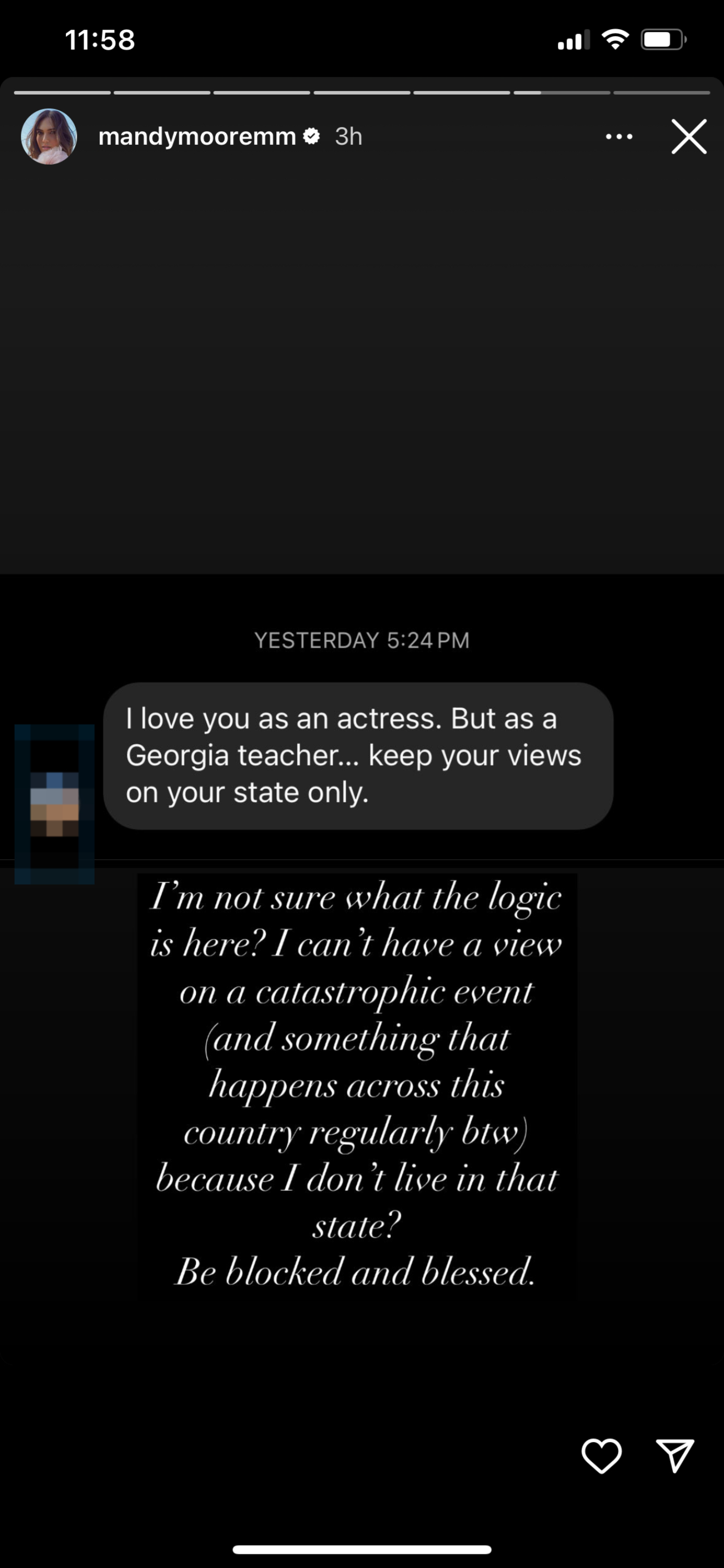This screenshot has width=724, height=1568.
Task: Close the story viewer
Action: (688, 136)
